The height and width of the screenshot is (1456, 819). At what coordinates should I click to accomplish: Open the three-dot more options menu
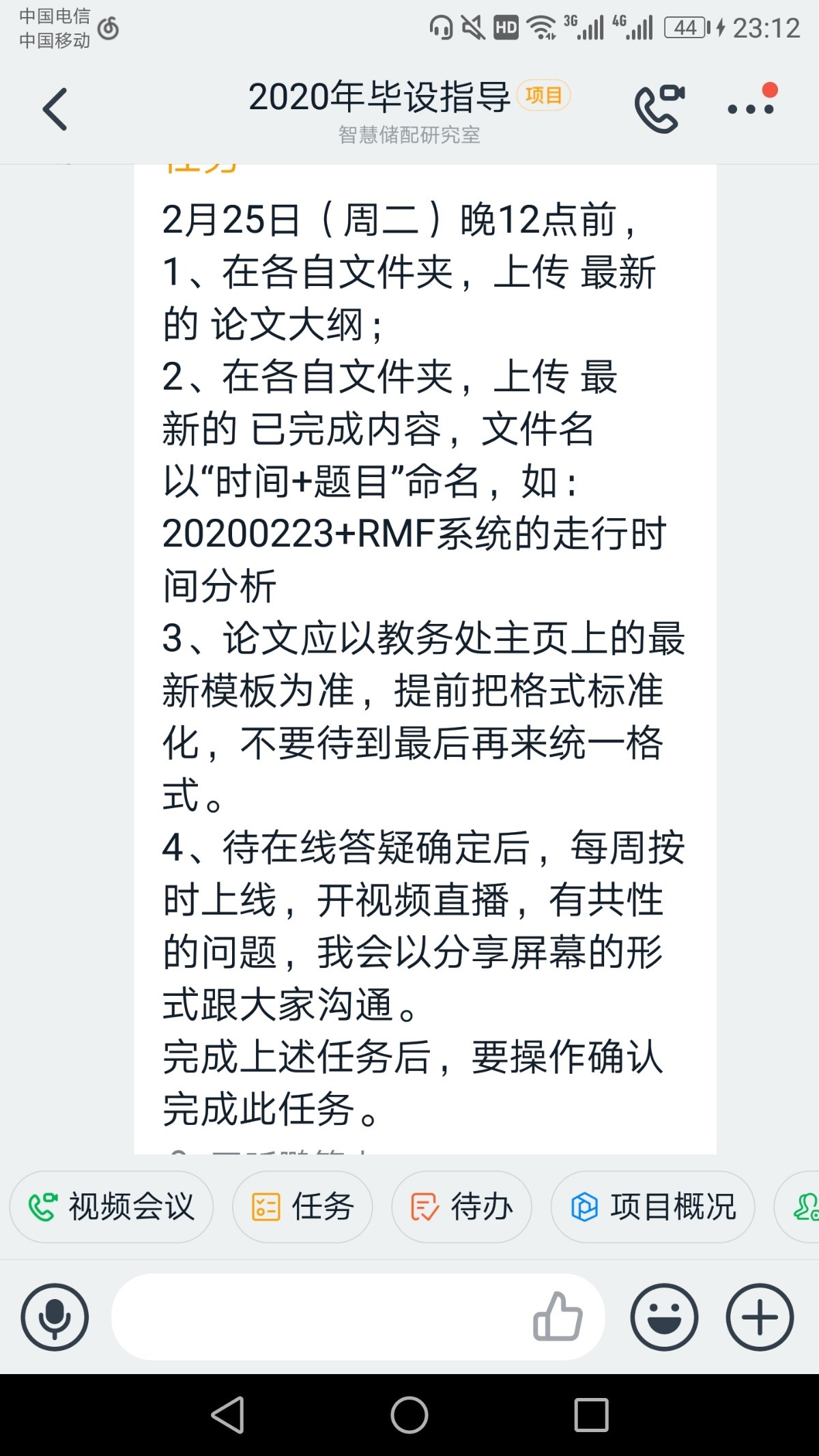[751, 109]
